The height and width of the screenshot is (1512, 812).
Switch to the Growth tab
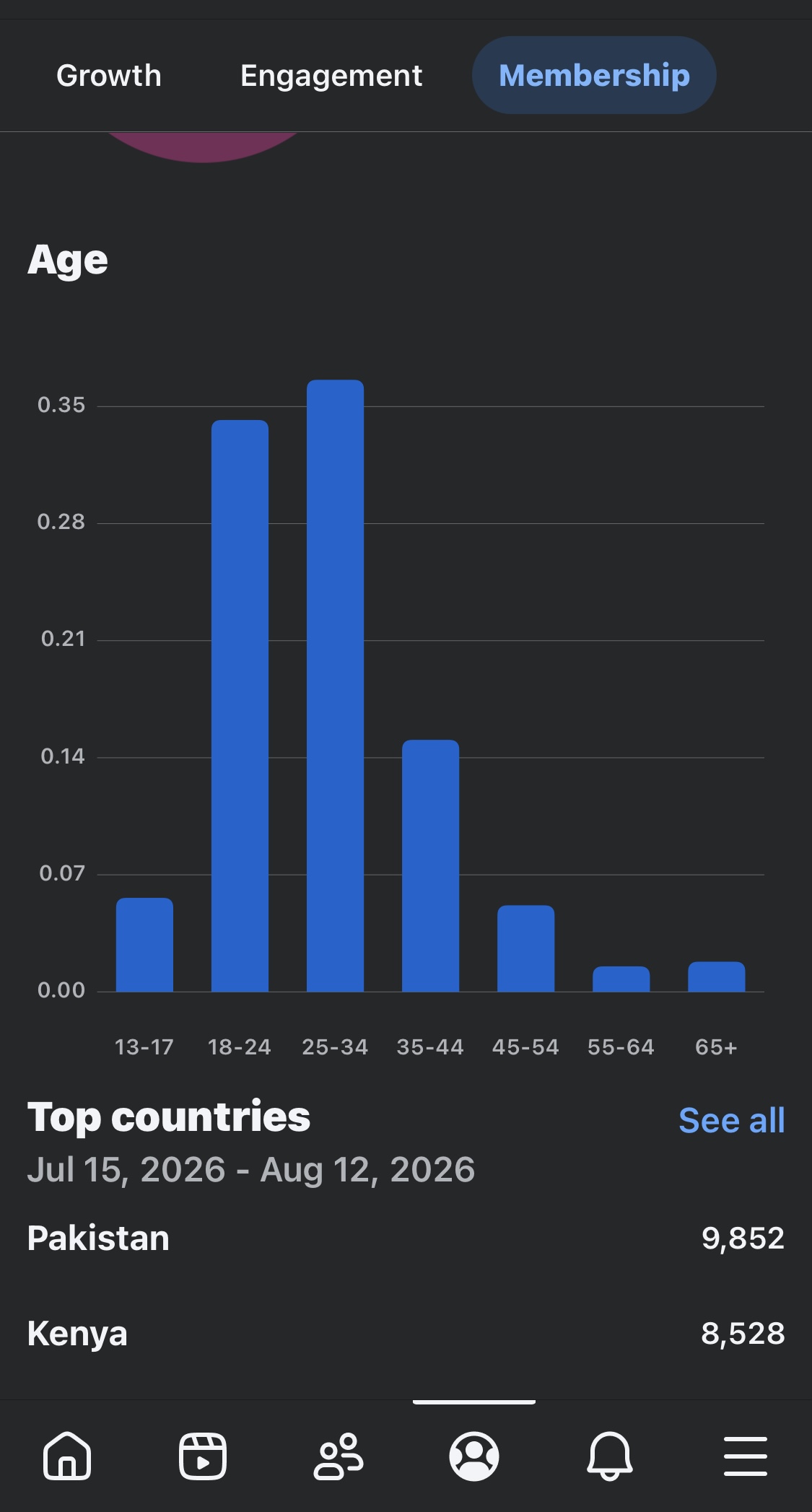coord(109,75)
